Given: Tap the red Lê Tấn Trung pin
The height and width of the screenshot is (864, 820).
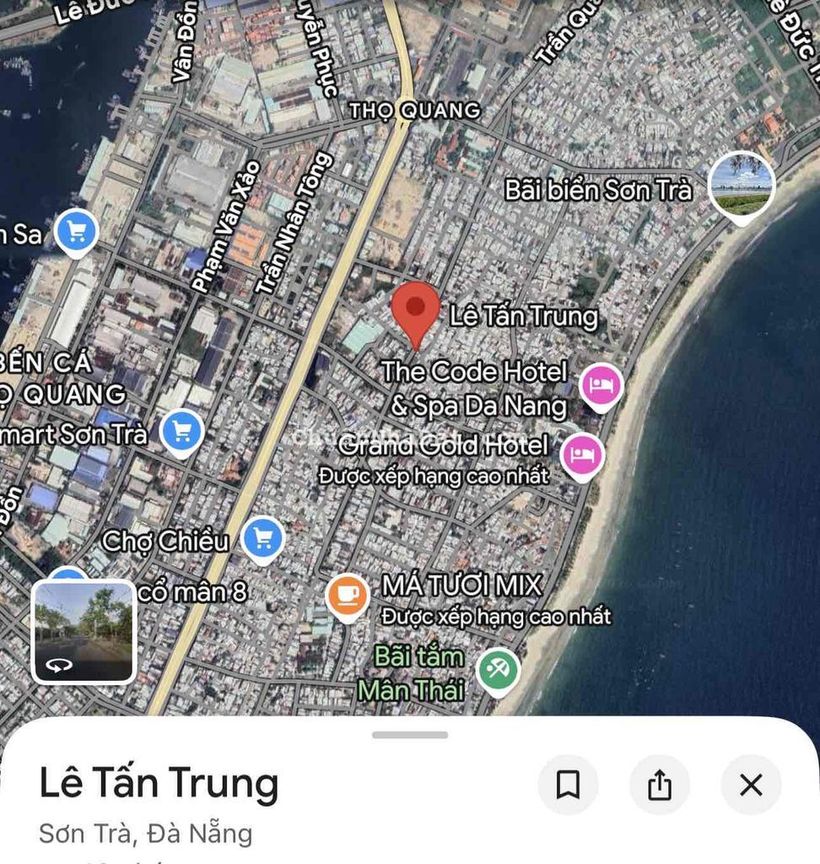Looking at the screenshot, I should tap(414, 310).
